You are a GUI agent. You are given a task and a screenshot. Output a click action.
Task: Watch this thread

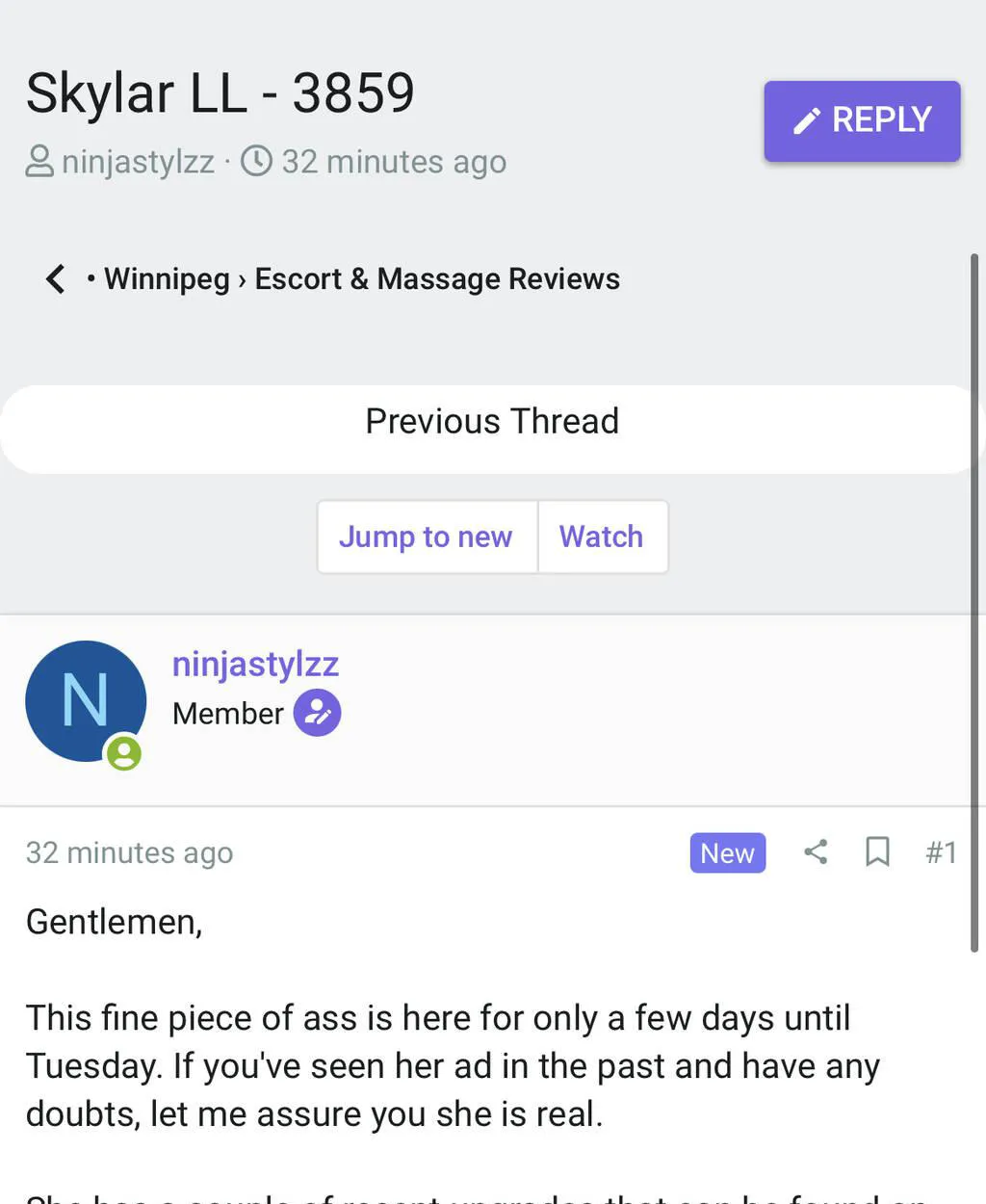pos(602,537)
